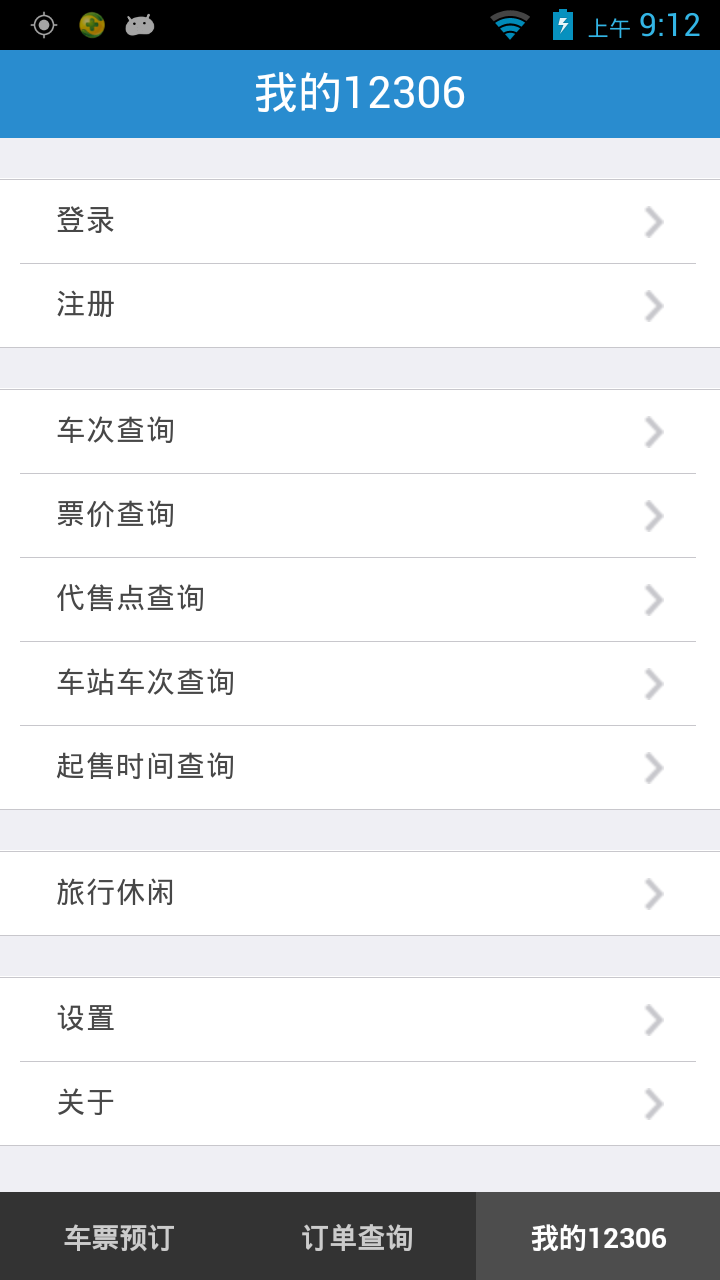Viewport: 720px width, 1280px height.
Task: Open 票价查询 via its chevron arrow
Action: coord(653,515)
